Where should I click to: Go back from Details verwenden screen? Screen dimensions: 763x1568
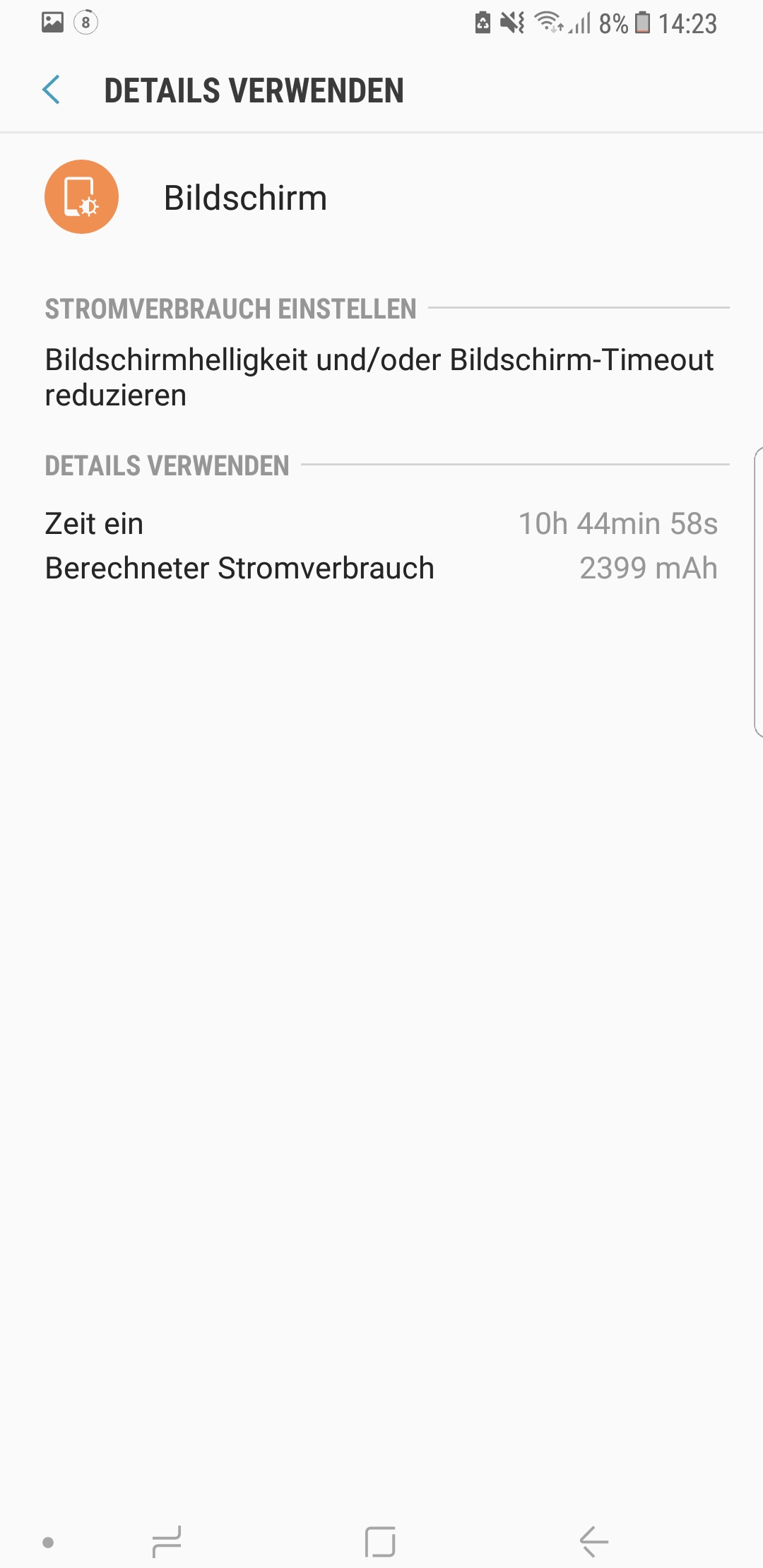pyautogui.click(x=52, y=90)
